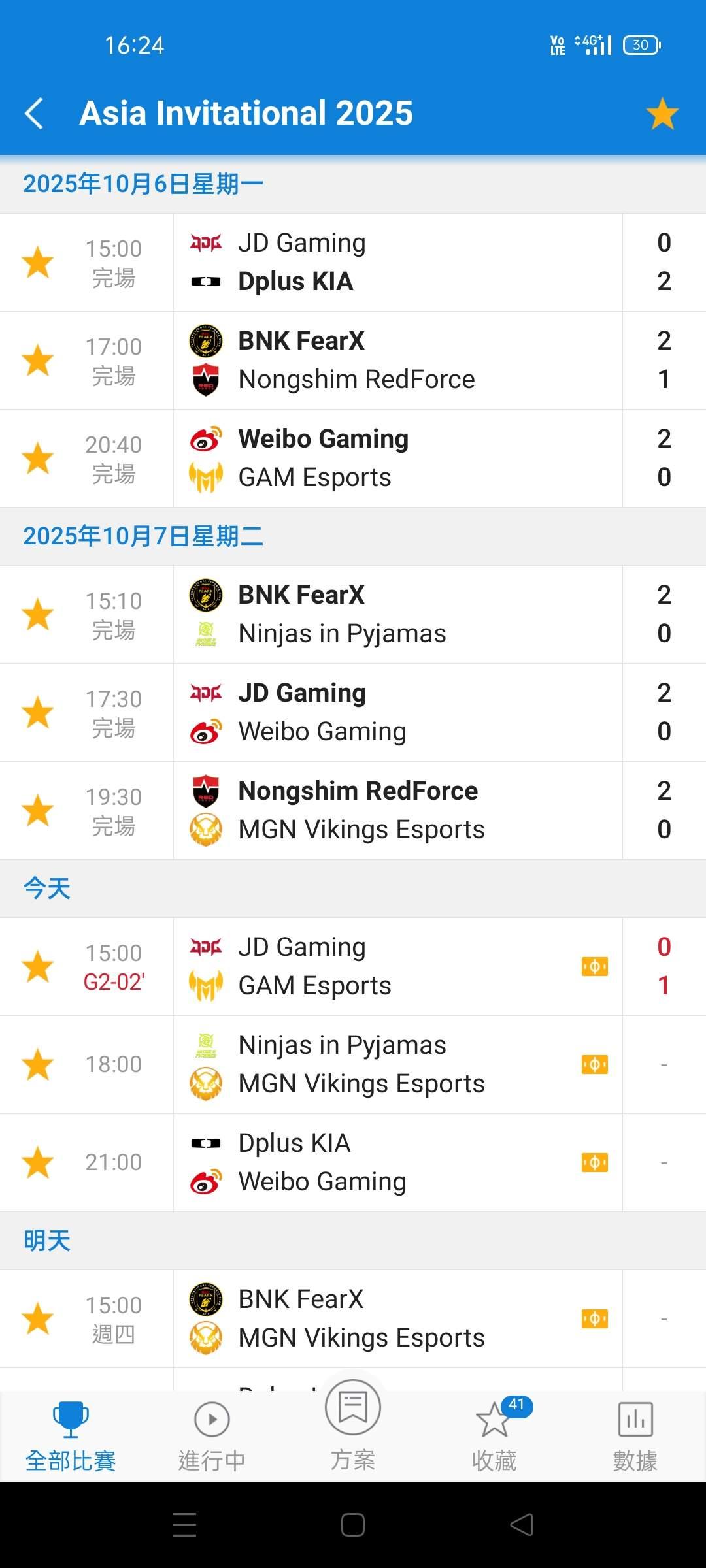Unstar the 15:00 JD Gaming vs Dplus KIA match

tap(38, 263)
